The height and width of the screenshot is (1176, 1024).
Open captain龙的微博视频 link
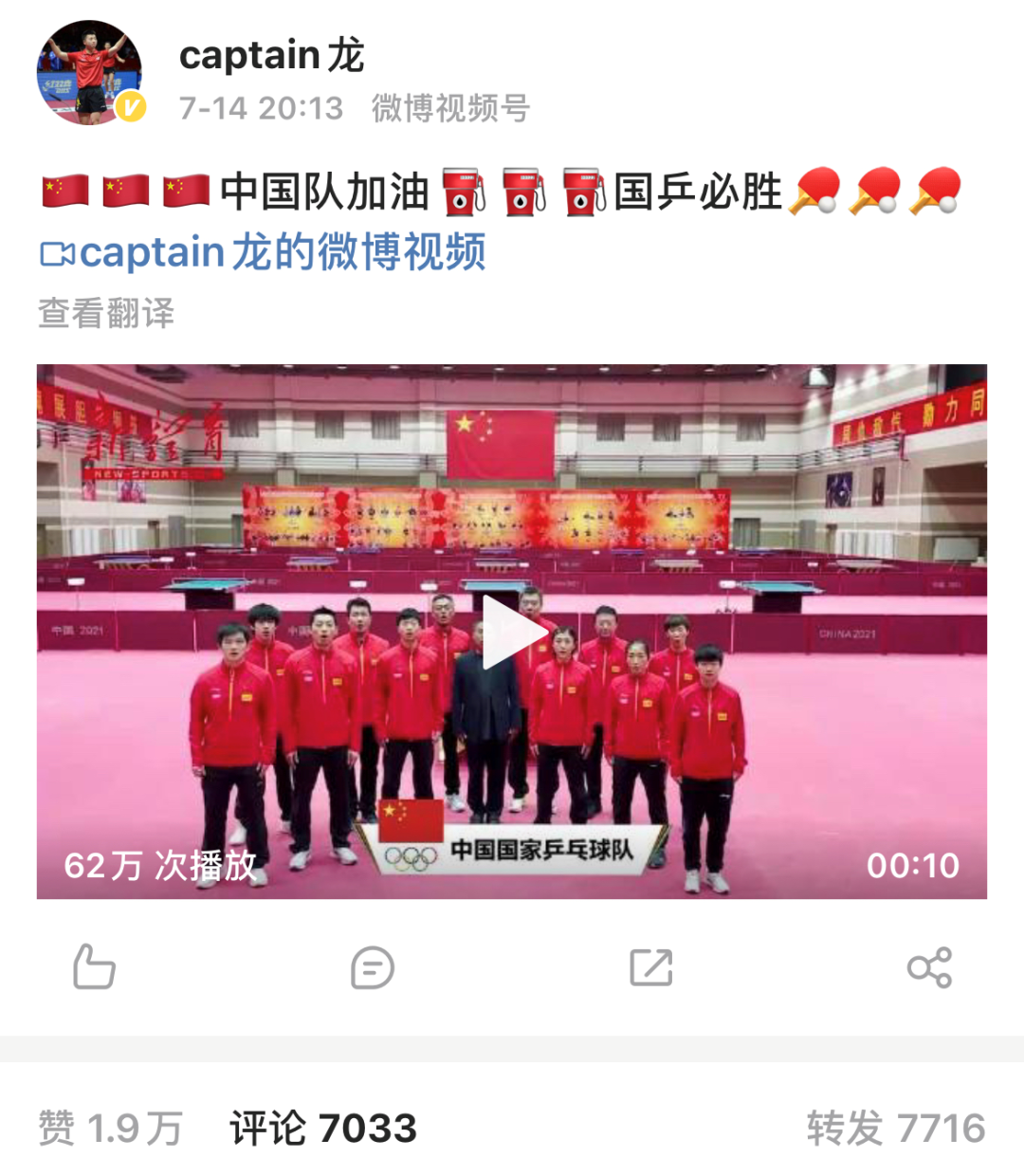[x=264, y=252]
